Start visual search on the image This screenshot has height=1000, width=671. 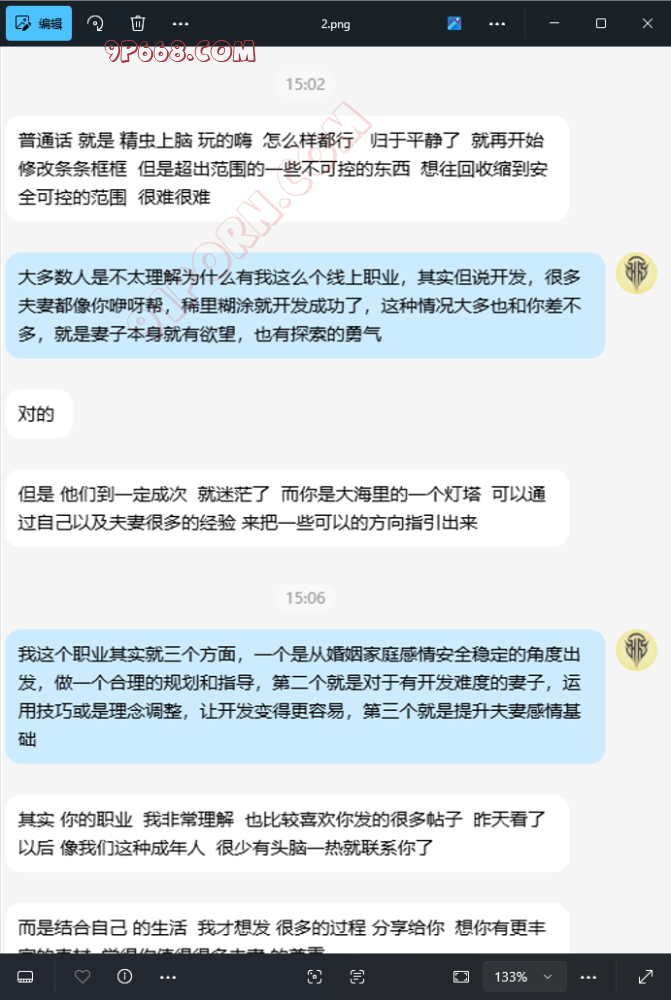point(314,976)
